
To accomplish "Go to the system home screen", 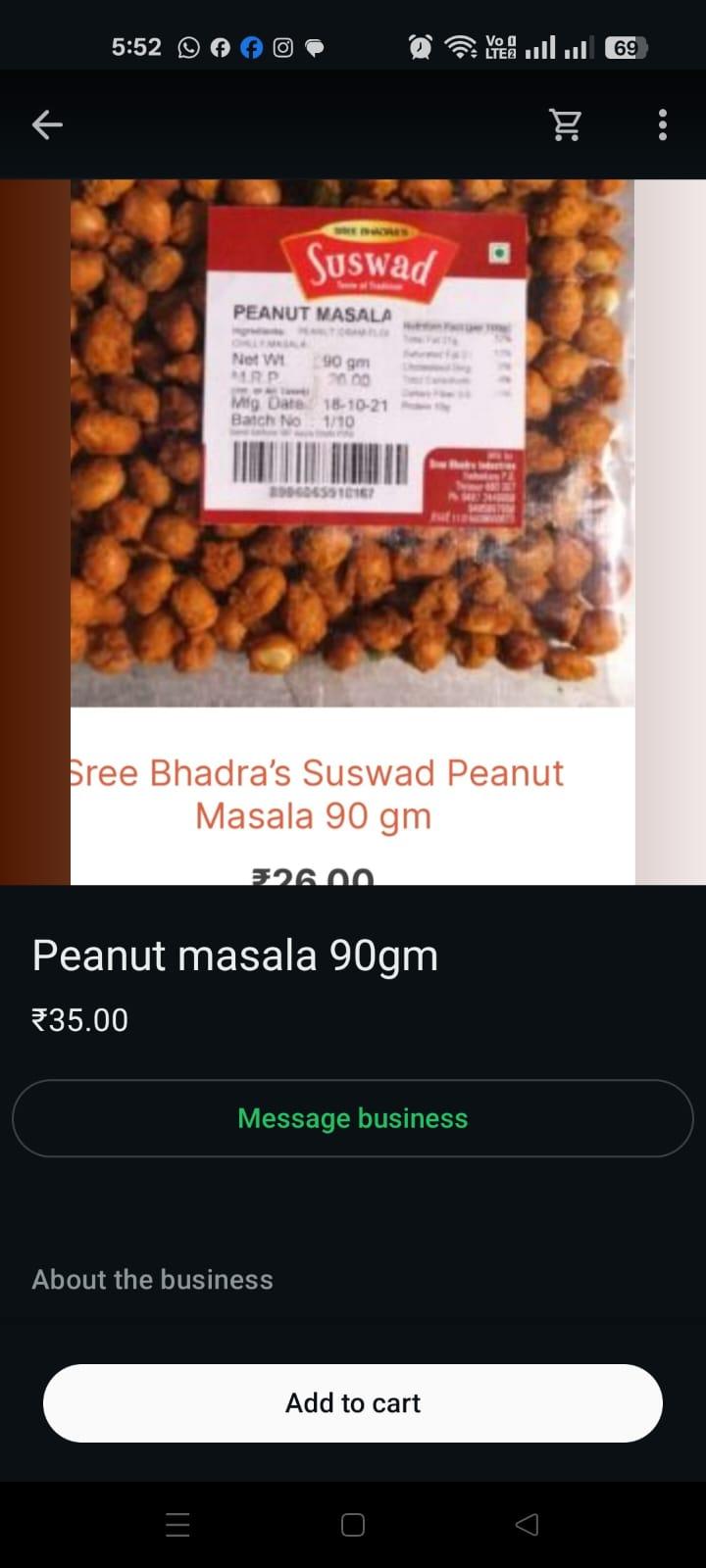I will coord(353,1525).
